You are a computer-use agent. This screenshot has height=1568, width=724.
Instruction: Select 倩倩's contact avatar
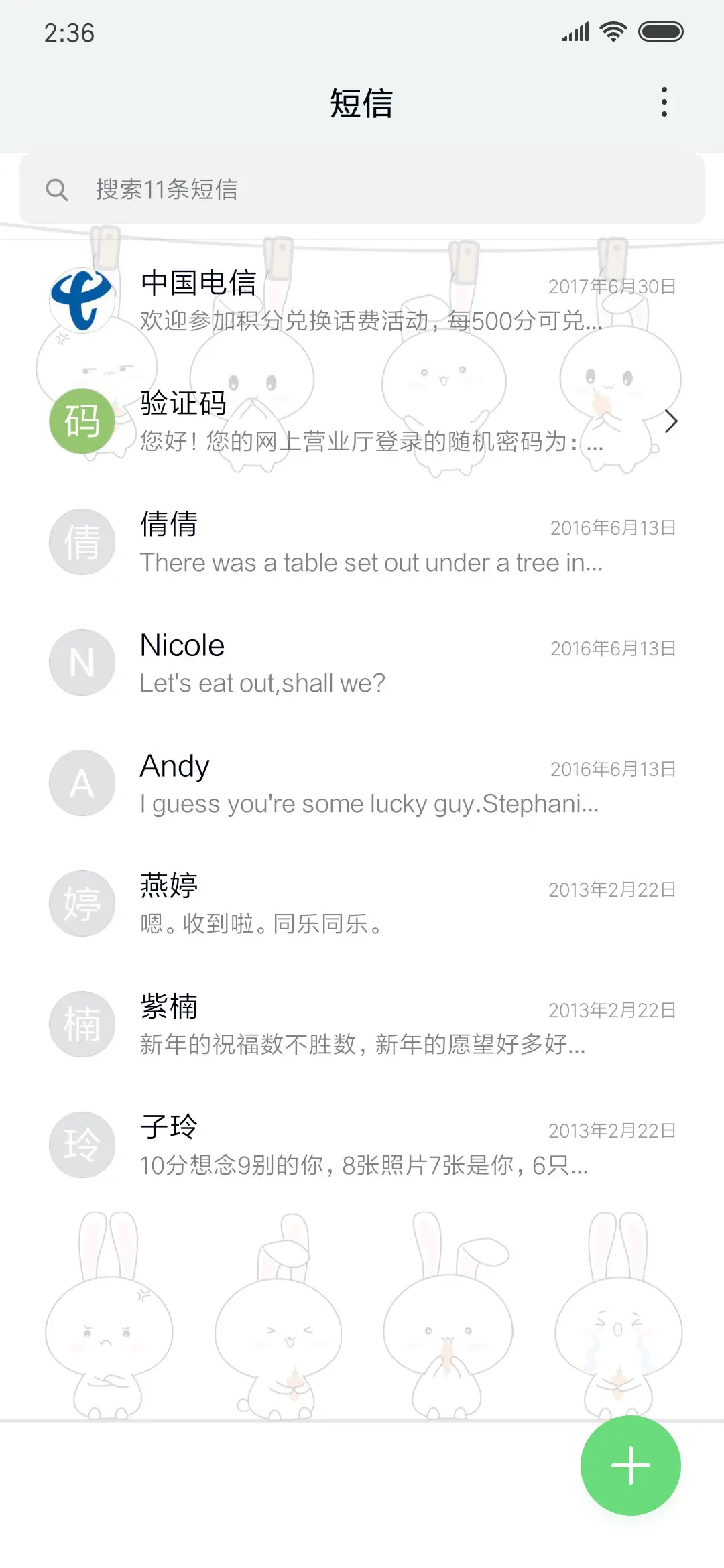click(x=81, y=541)
